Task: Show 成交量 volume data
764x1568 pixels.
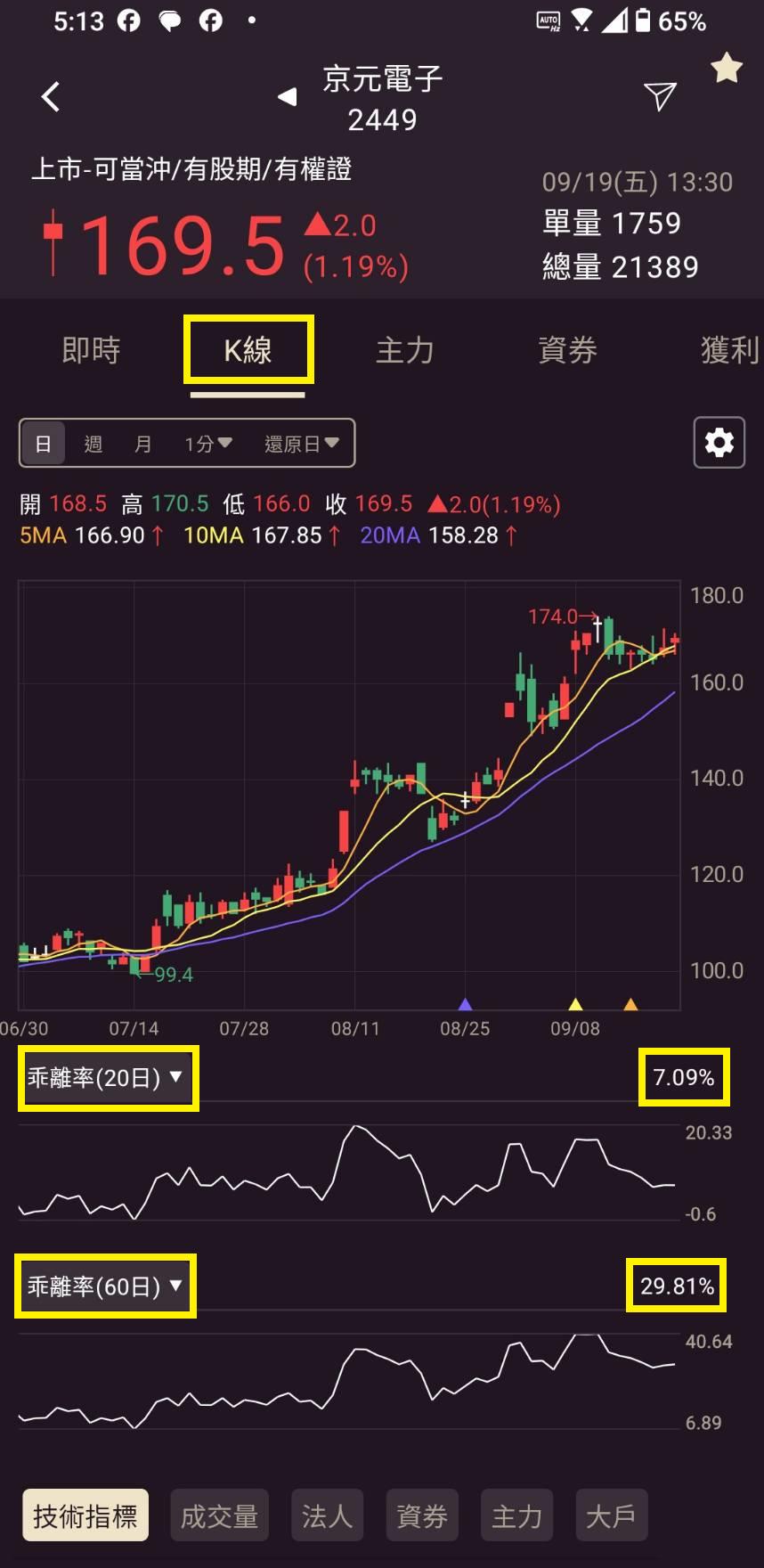Action: click(219, 1514)
